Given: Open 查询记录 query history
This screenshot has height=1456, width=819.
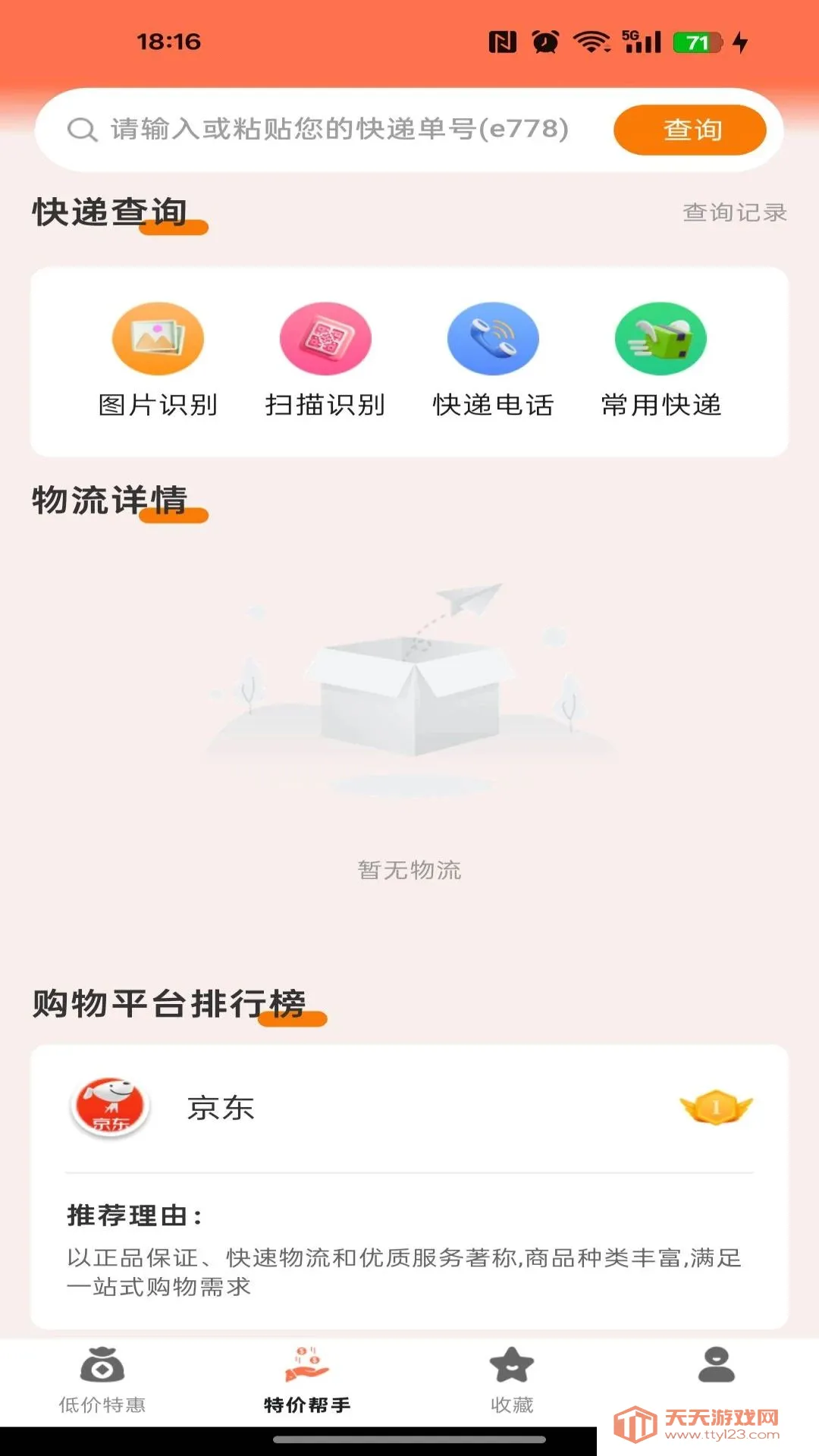Looking at the screenshot, I should 735,212.
